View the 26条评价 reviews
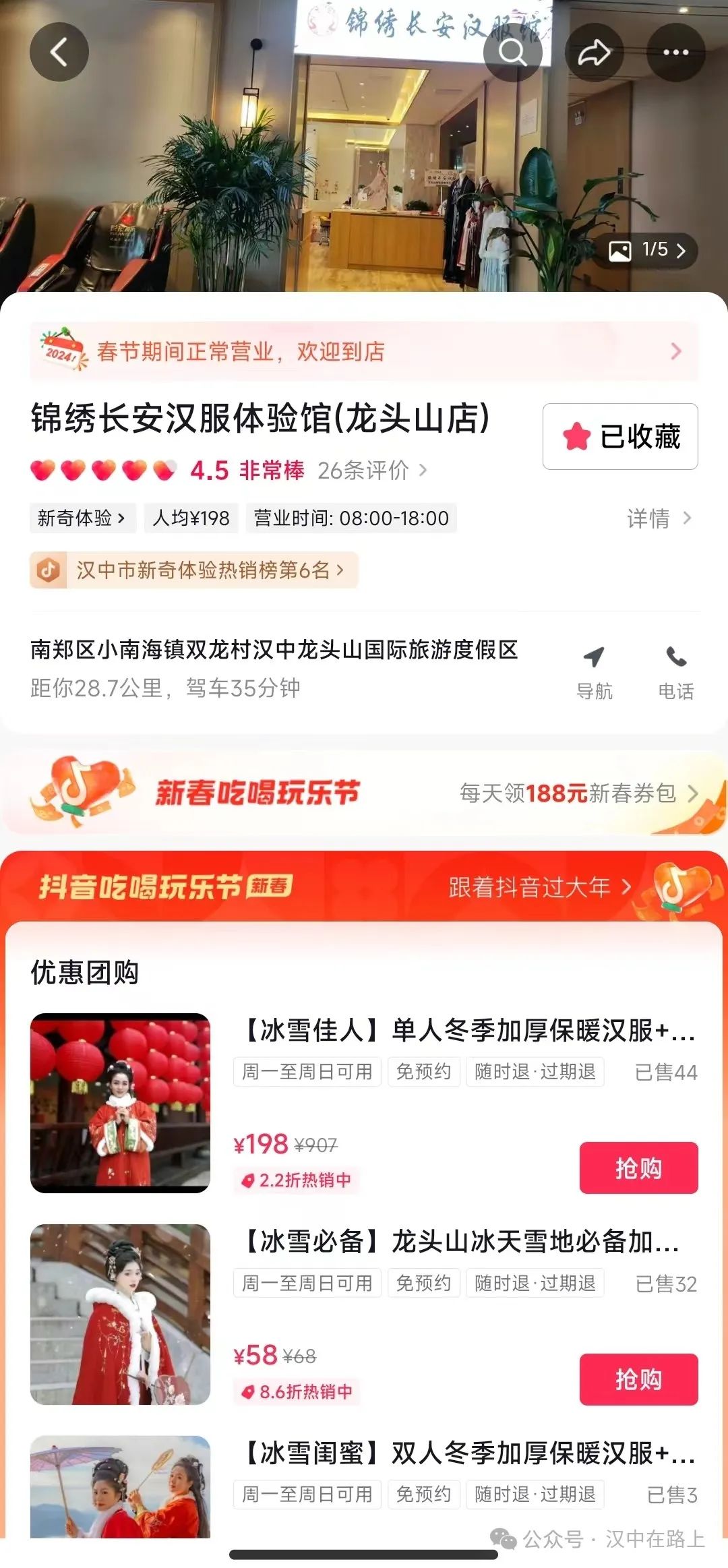 tap(372, 470)
